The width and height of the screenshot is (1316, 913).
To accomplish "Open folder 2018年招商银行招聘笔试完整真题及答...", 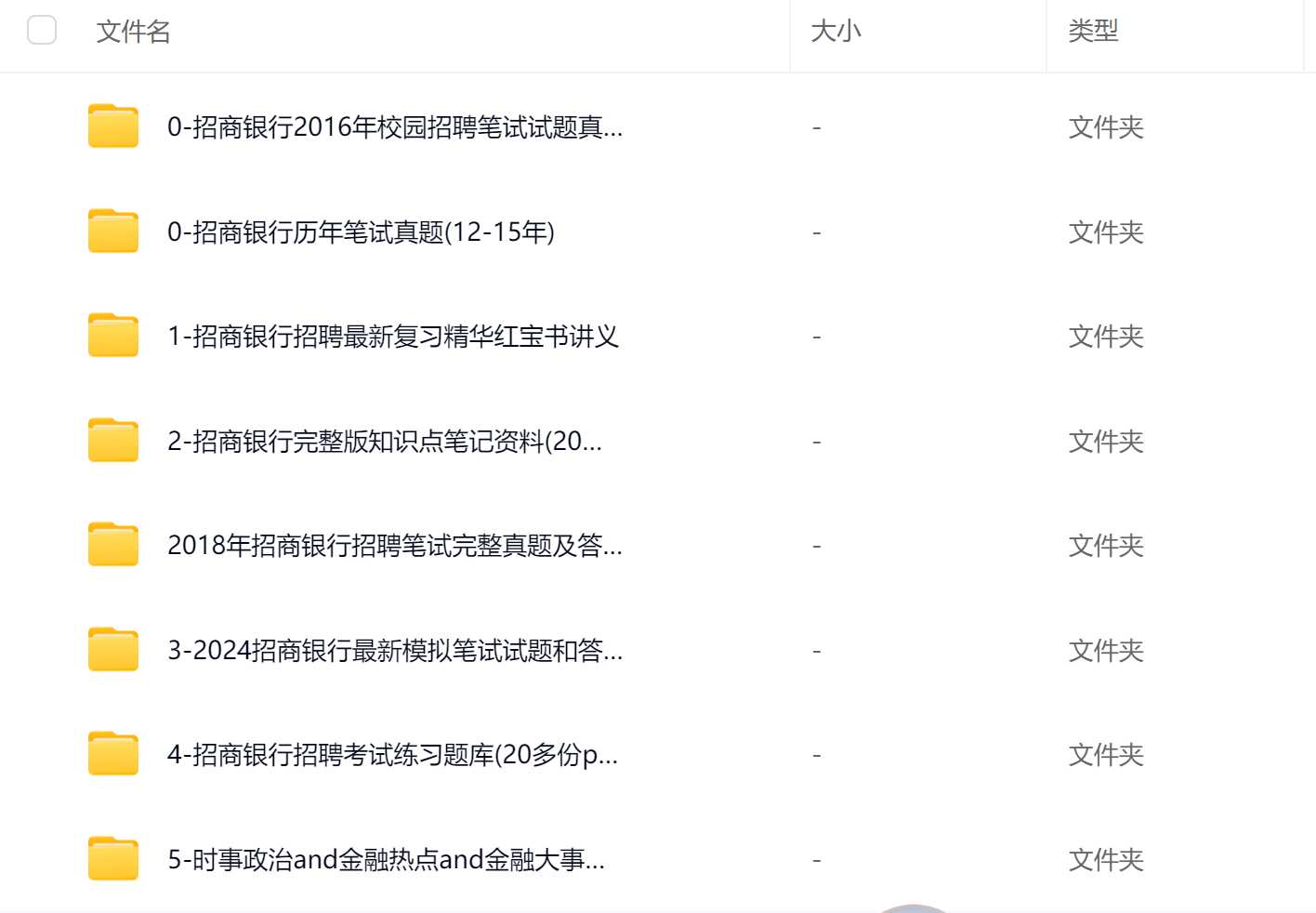I will coord(394,546).
